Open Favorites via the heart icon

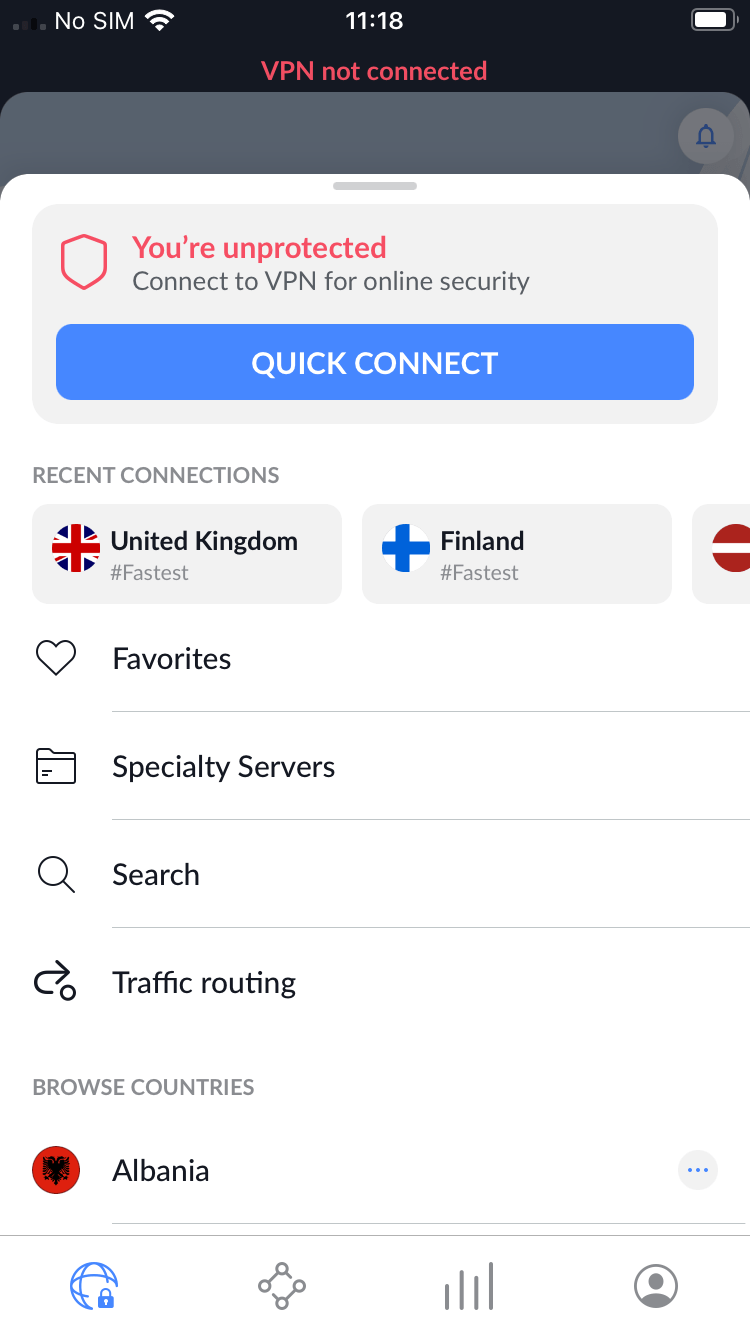point(56,658)
